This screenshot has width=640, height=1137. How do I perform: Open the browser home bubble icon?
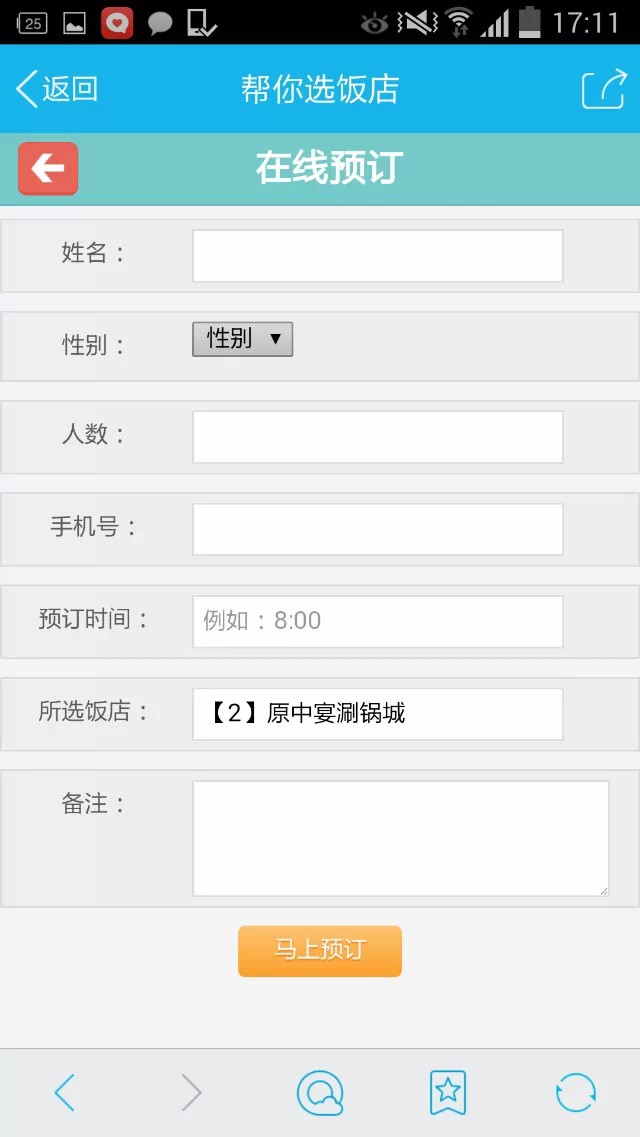pos(320,1093)
